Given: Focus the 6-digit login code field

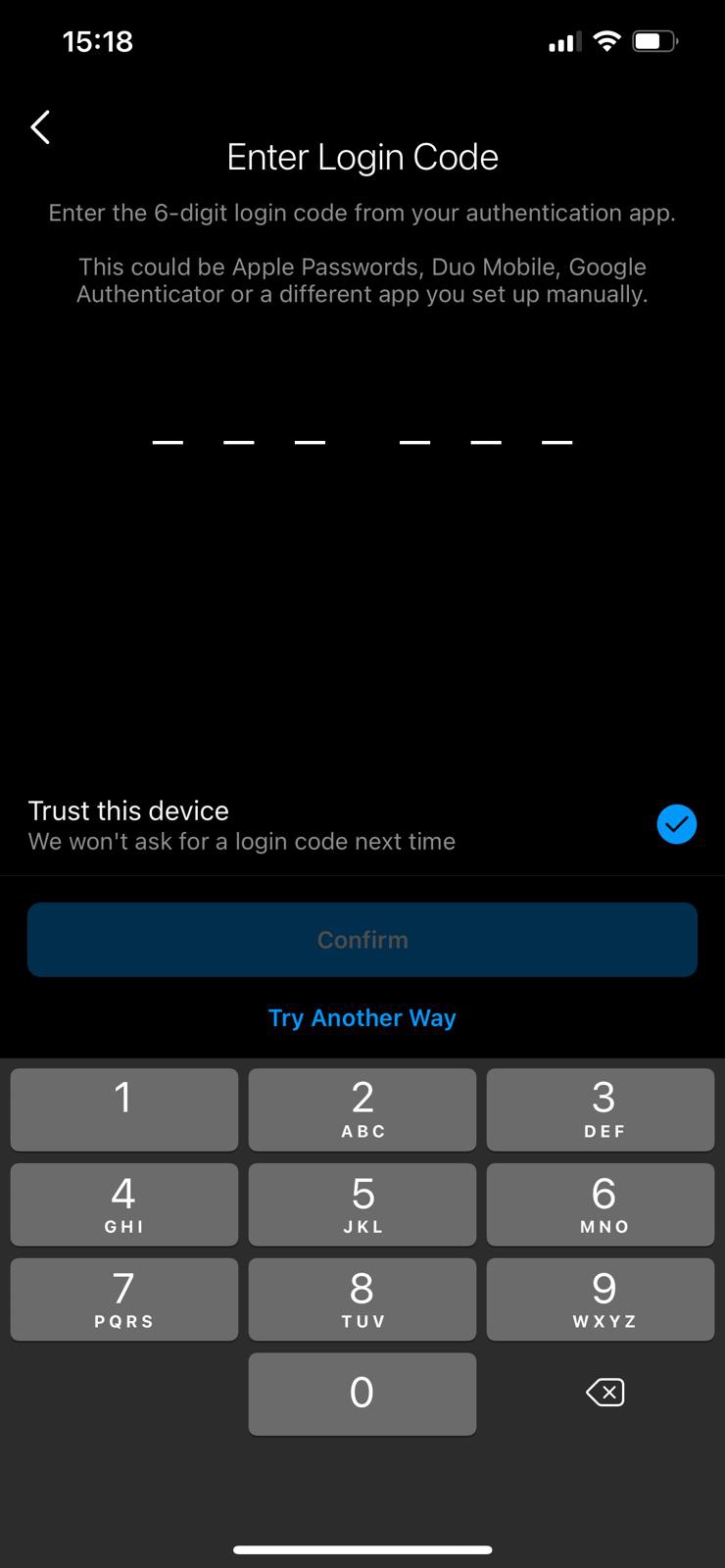Looking at the screenshot, I should pos(362,442).
